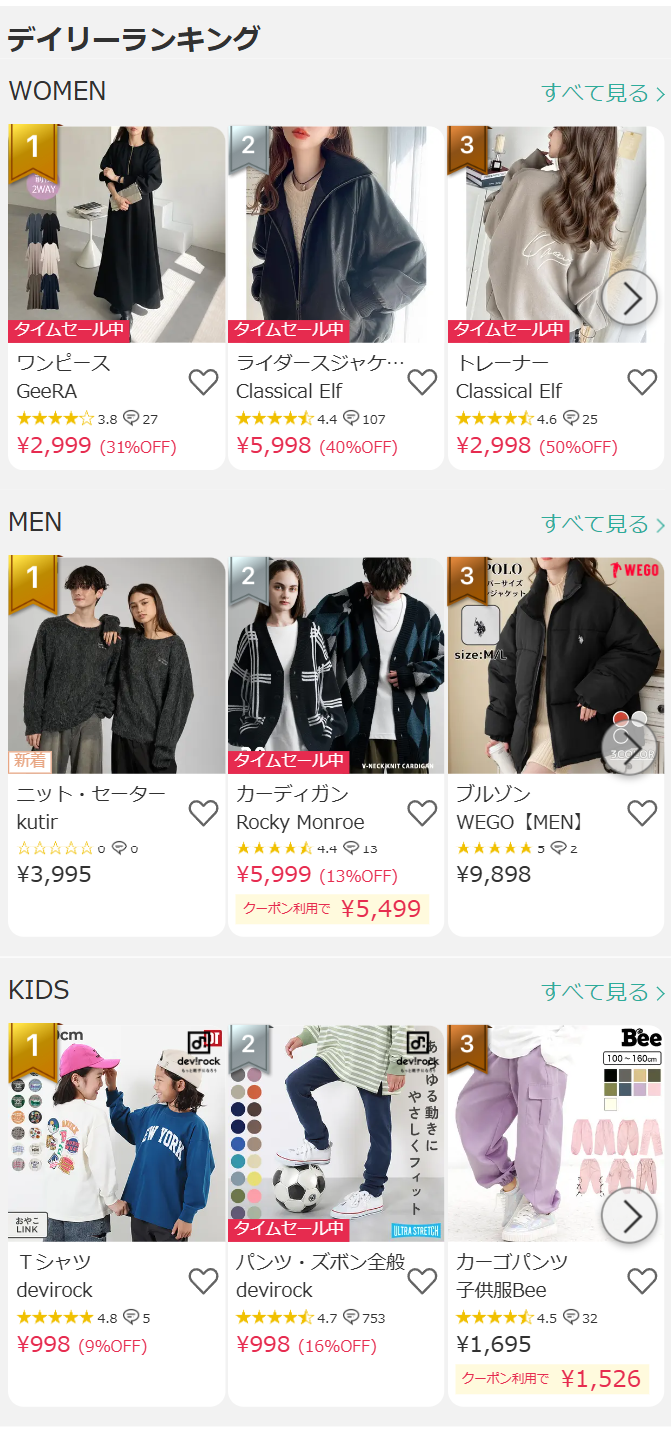
Task: Open the kutir ニット・セーター product
Action: click(x=117, y=665)
